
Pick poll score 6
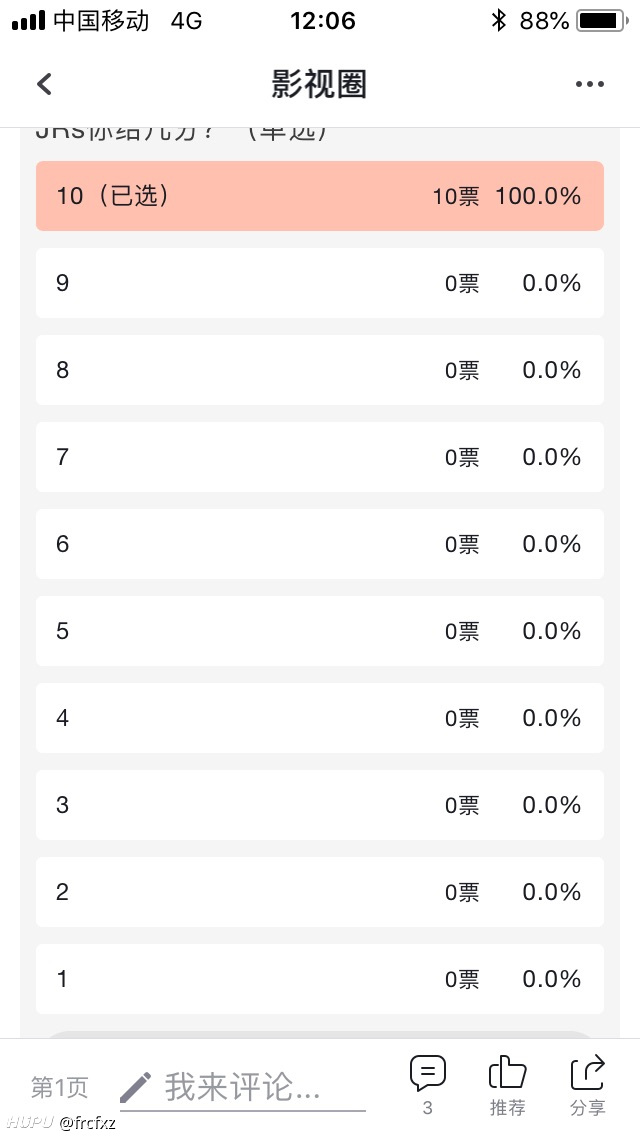coord(320,544)
